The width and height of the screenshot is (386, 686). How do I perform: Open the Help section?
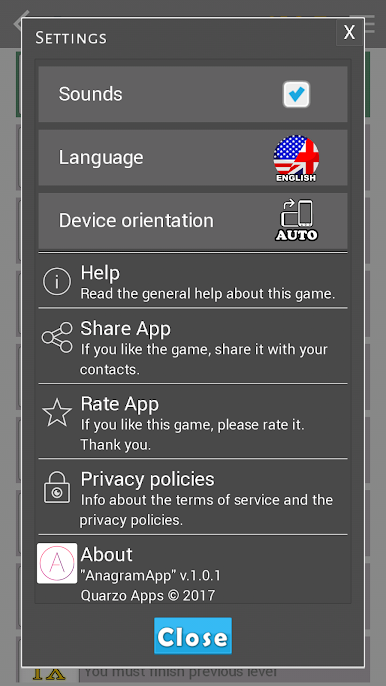193,281
